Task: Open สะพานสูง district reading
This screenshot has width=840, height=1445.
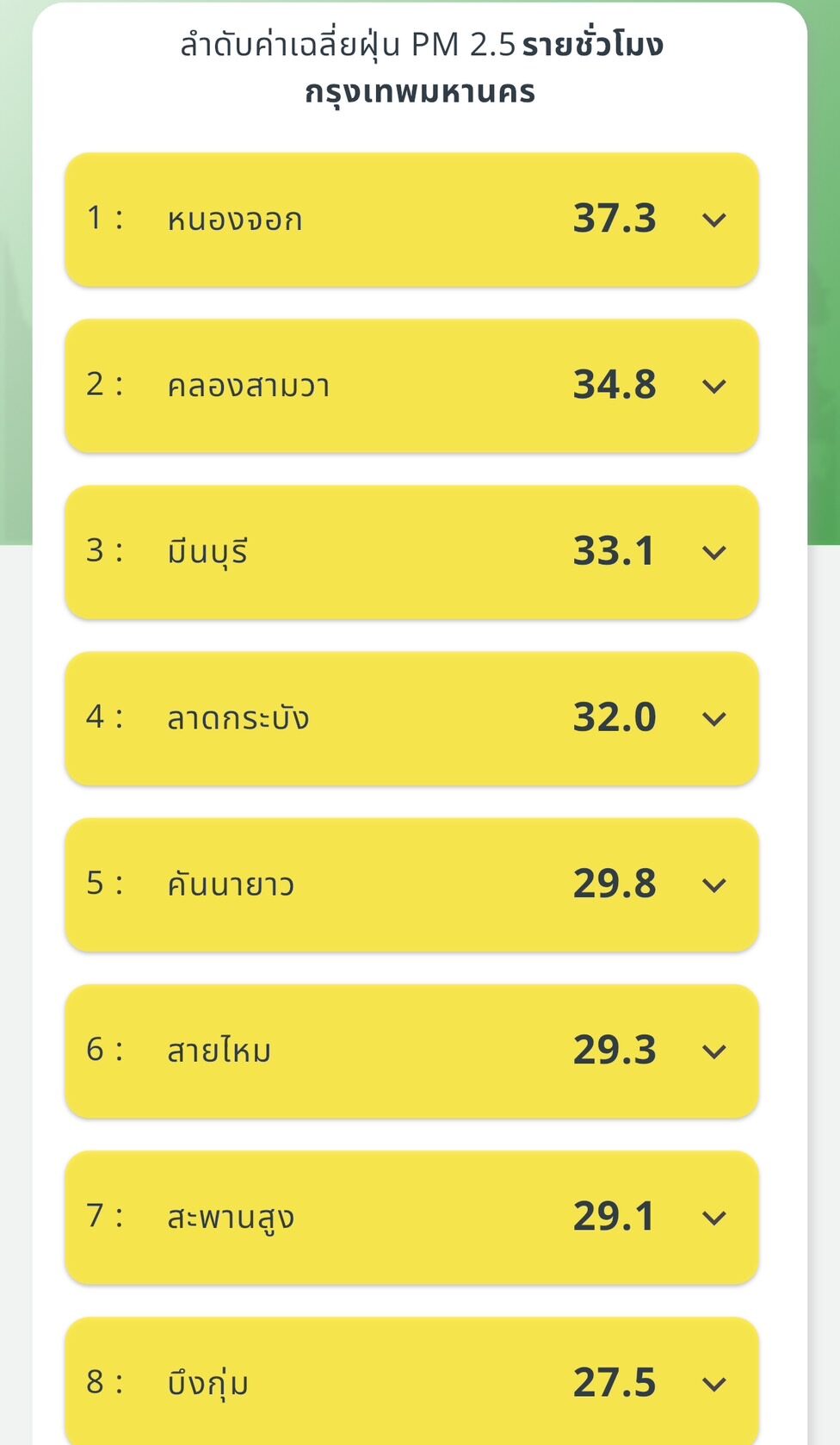Action: tap(411, 1217)
